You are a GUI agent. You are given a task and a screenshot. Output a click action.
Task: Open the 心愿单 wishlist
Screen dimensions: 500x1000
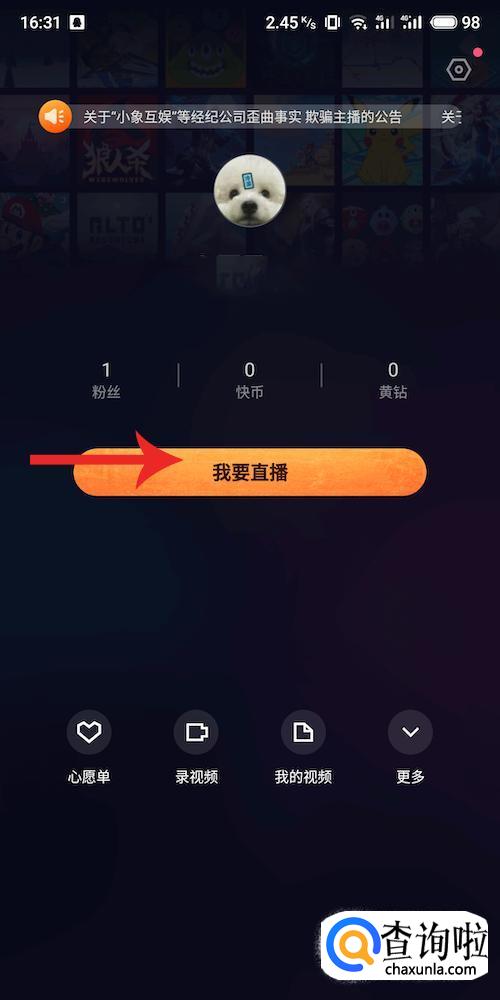pyautogui.click(x=89, y=747)
